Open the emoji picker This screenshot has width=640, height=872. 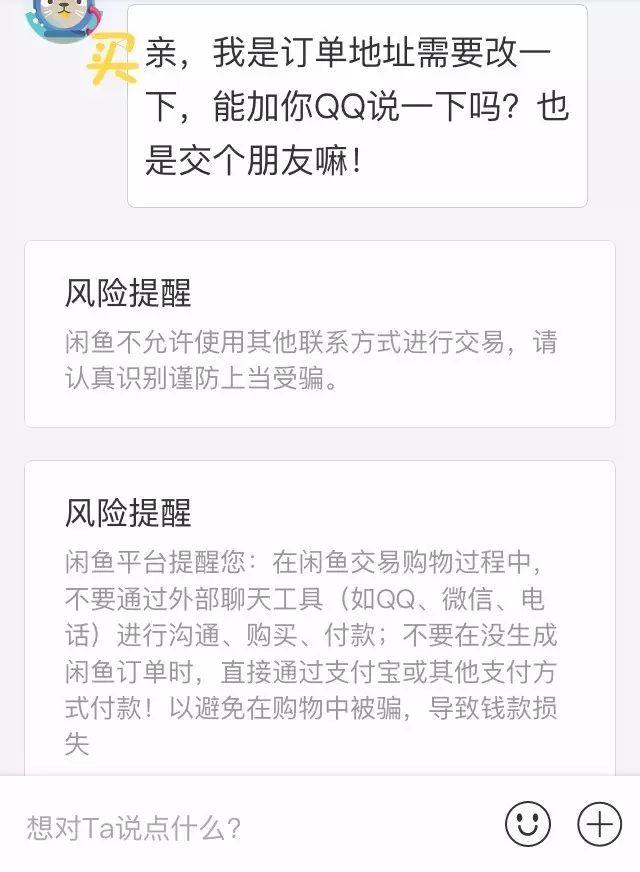pyautogui.click(x=528, y=824)
